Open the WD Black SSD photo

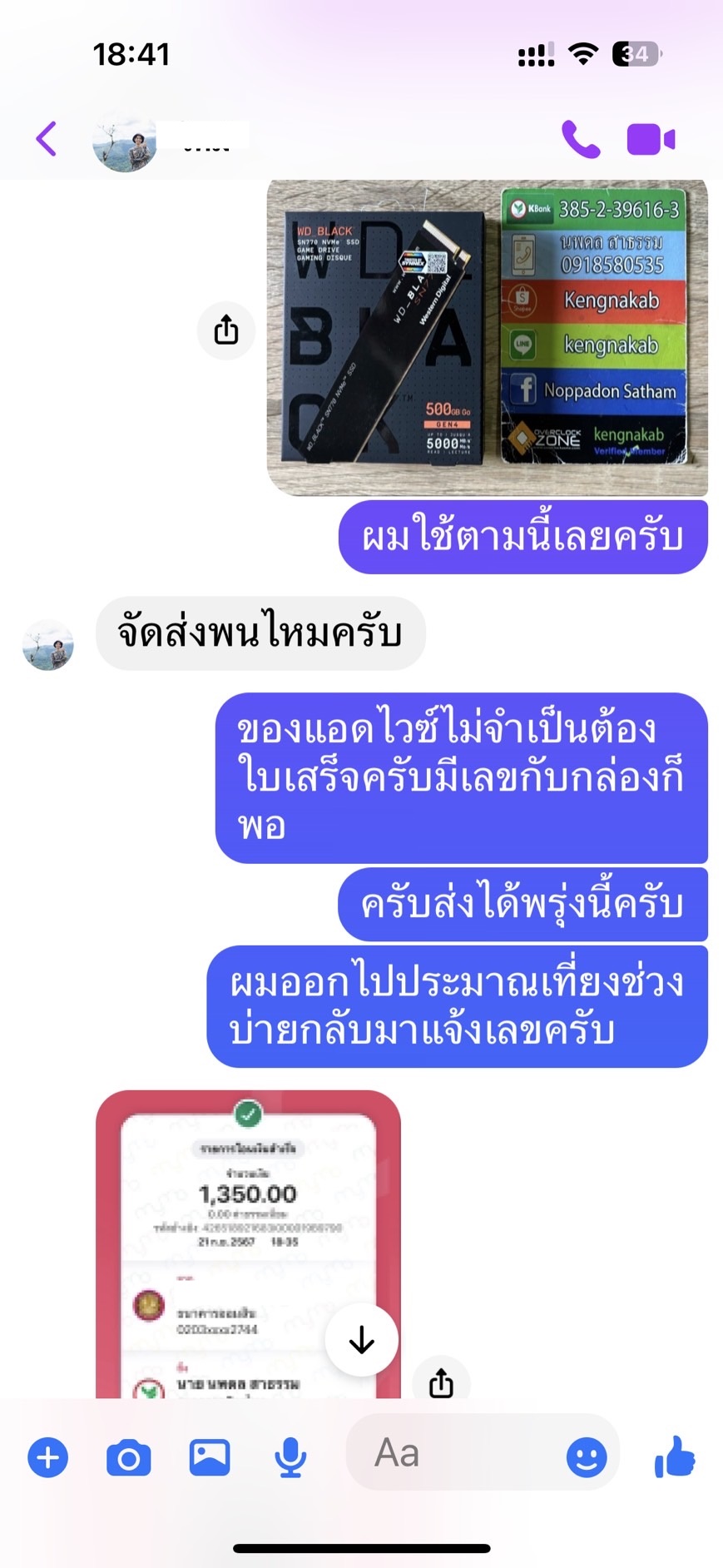click(488, 337)
